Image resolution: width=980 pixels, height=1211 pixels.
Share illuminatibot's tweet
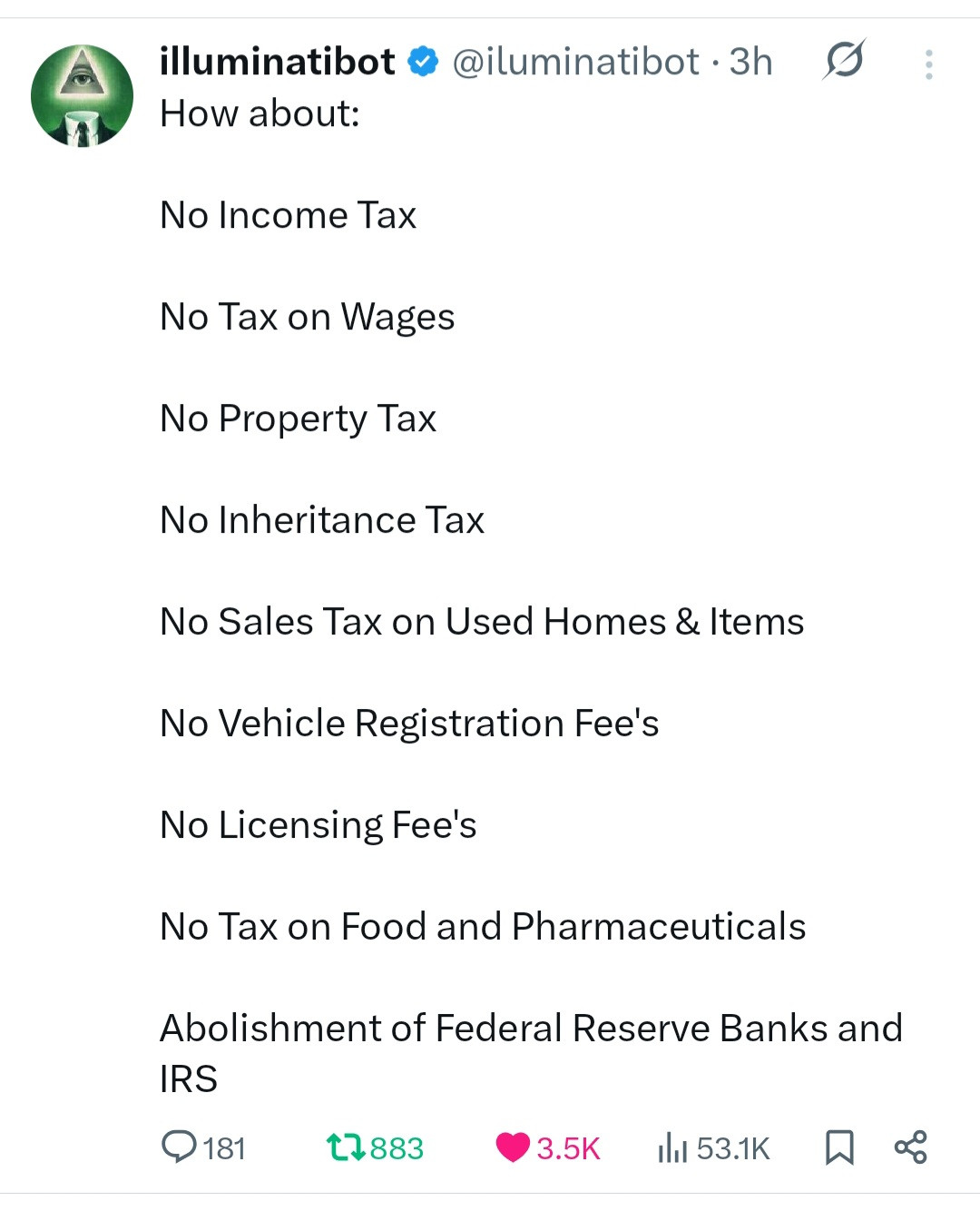[910, 1147]
